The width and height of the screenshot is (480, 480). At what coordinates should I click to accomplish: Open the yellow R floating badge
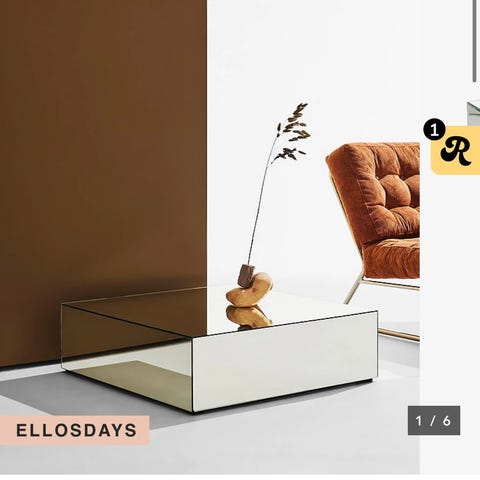(x=456, y=150)
